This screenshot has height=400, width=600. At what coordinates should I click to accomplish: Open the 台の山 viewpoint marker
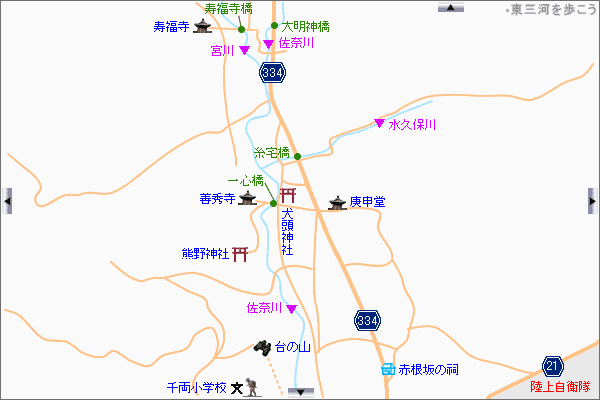tap(262, 347)
